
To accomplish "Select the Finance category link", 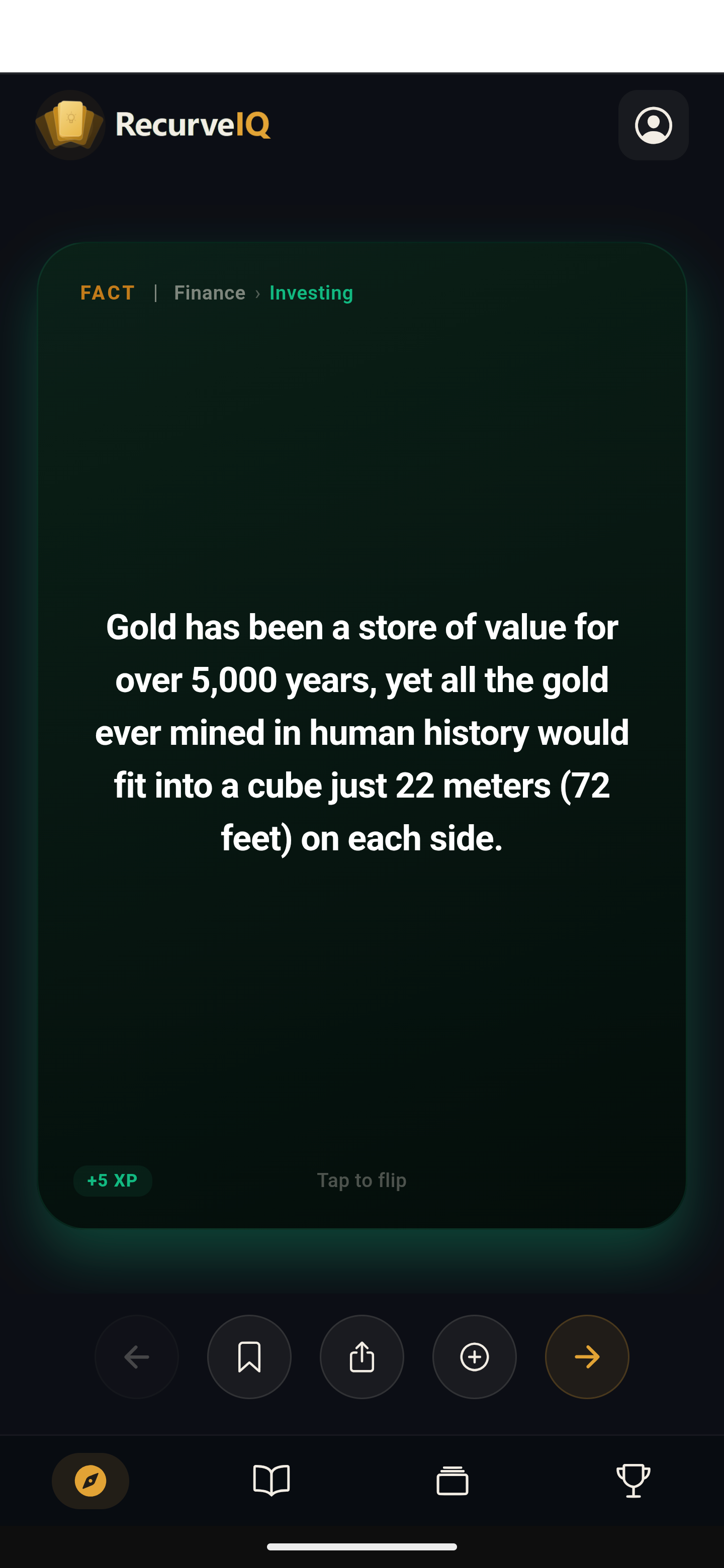I will [209, 293].
